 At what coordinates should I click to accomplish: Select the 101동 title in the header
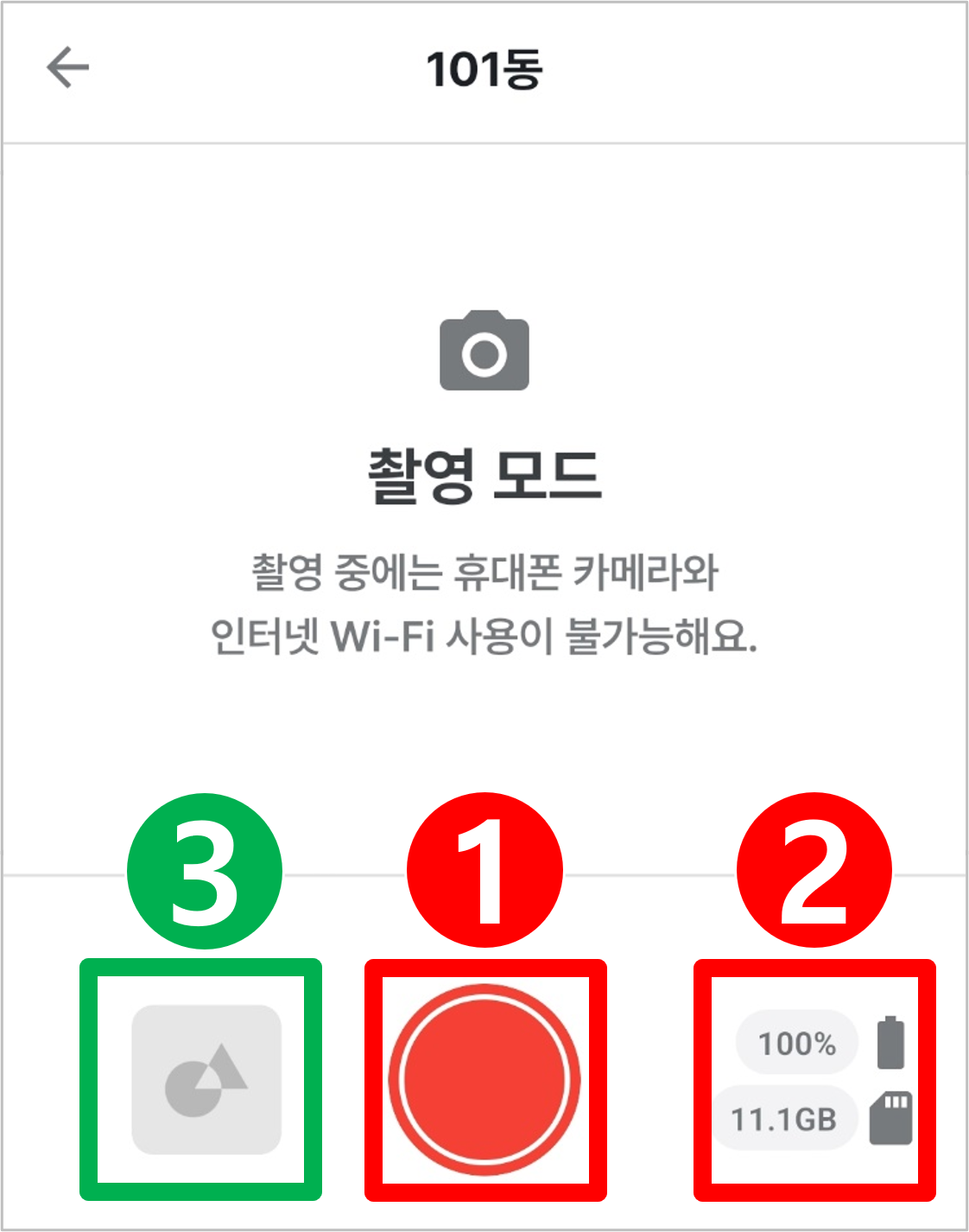click(x=484, y=67)
